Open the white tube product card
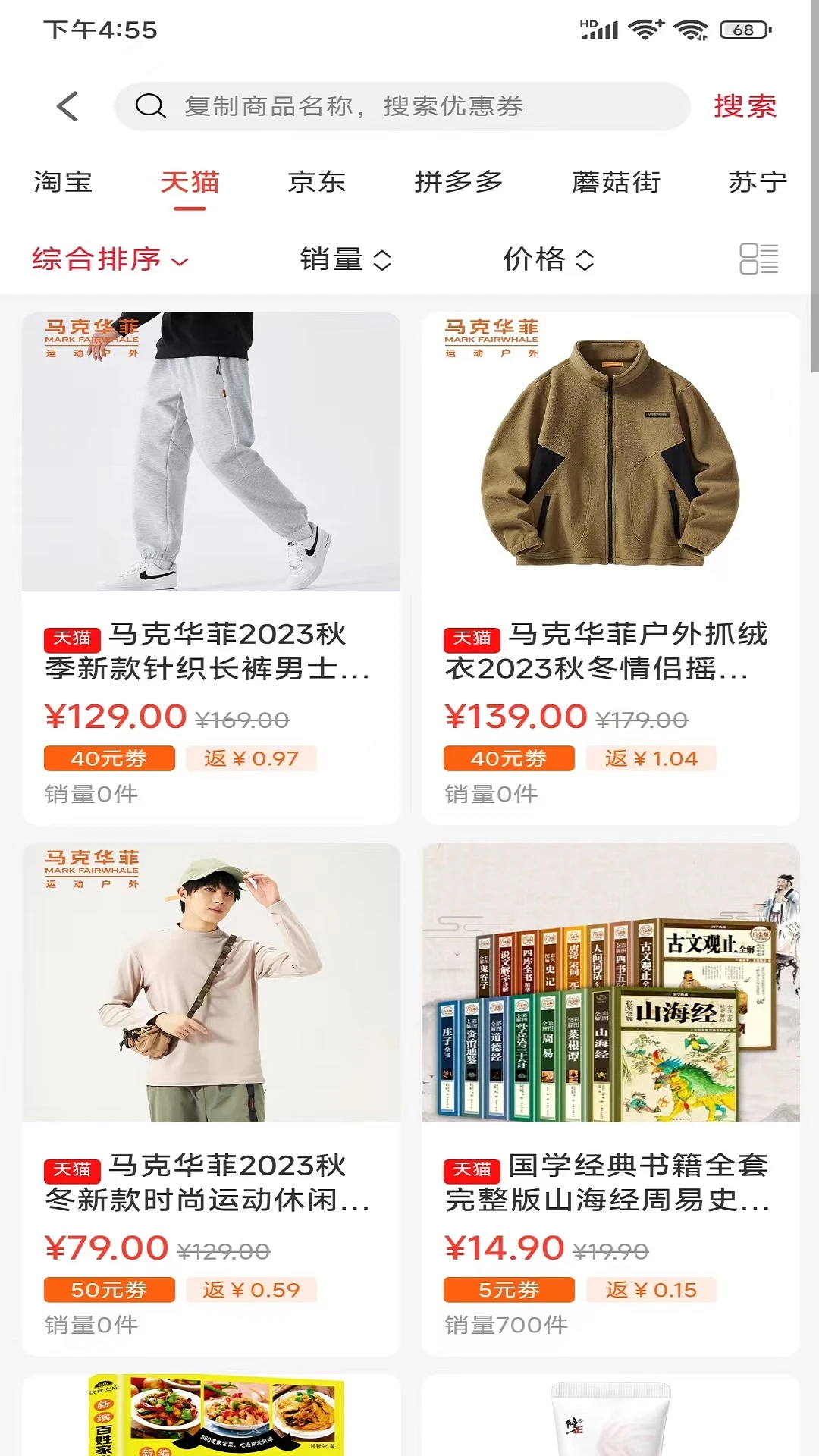The width and height of the screenshot is (819, 1456). coord(610,1415)
